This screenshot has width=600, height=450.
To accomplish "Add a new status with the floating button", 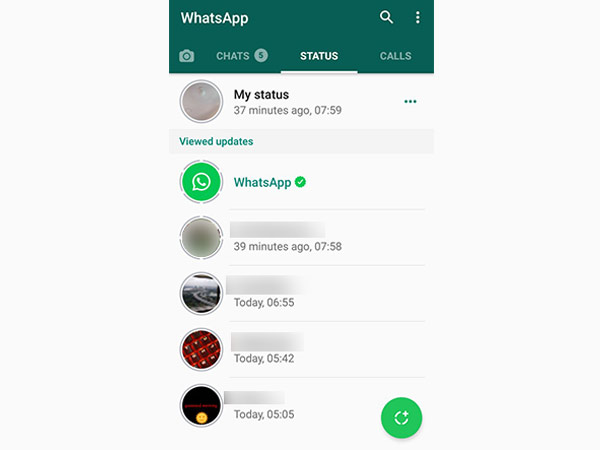I will [401, 418].
